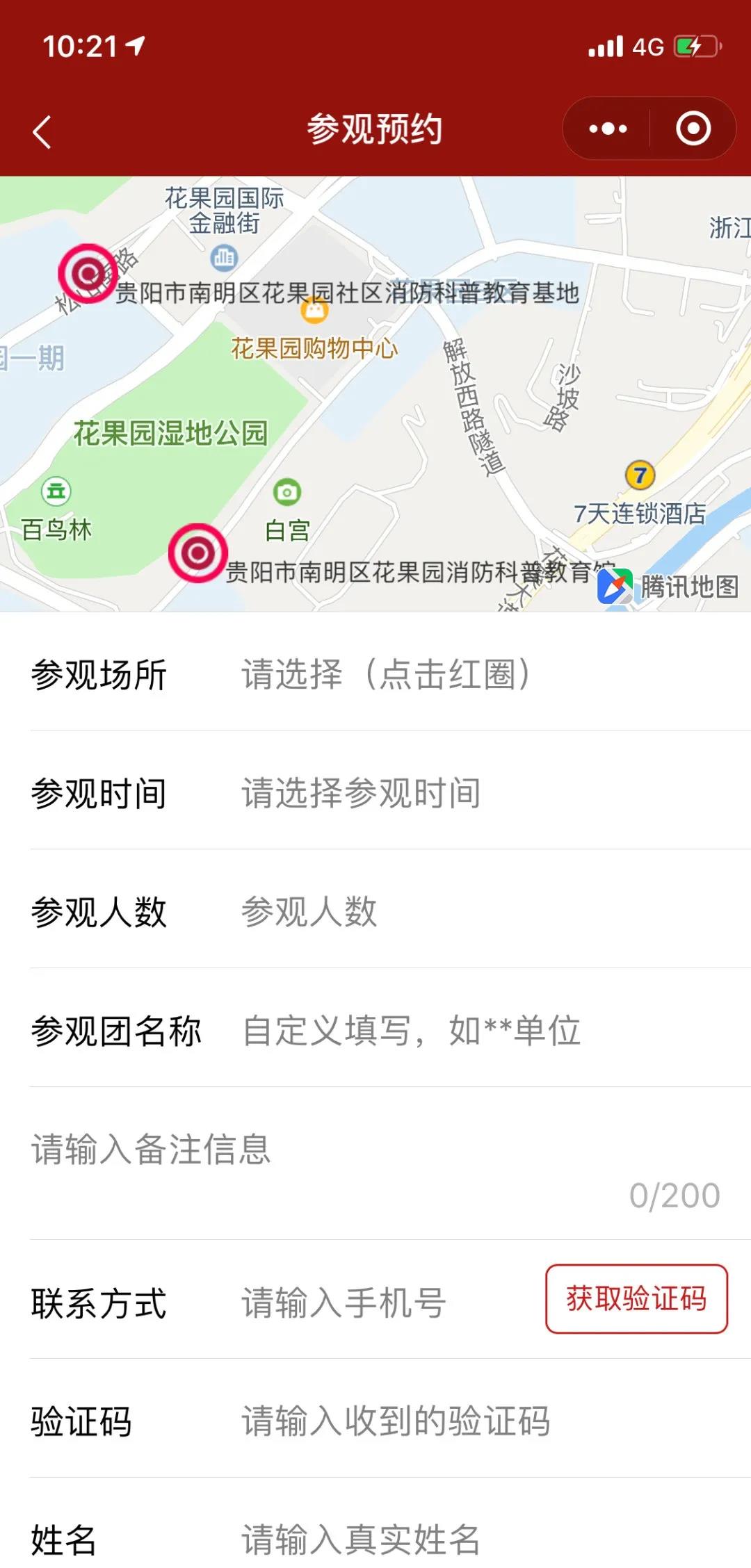Focus the 请输入备注信息 remarks box
Image resolution: width=751 pixels, height=1568 pixels.
tap(375, 1164)
